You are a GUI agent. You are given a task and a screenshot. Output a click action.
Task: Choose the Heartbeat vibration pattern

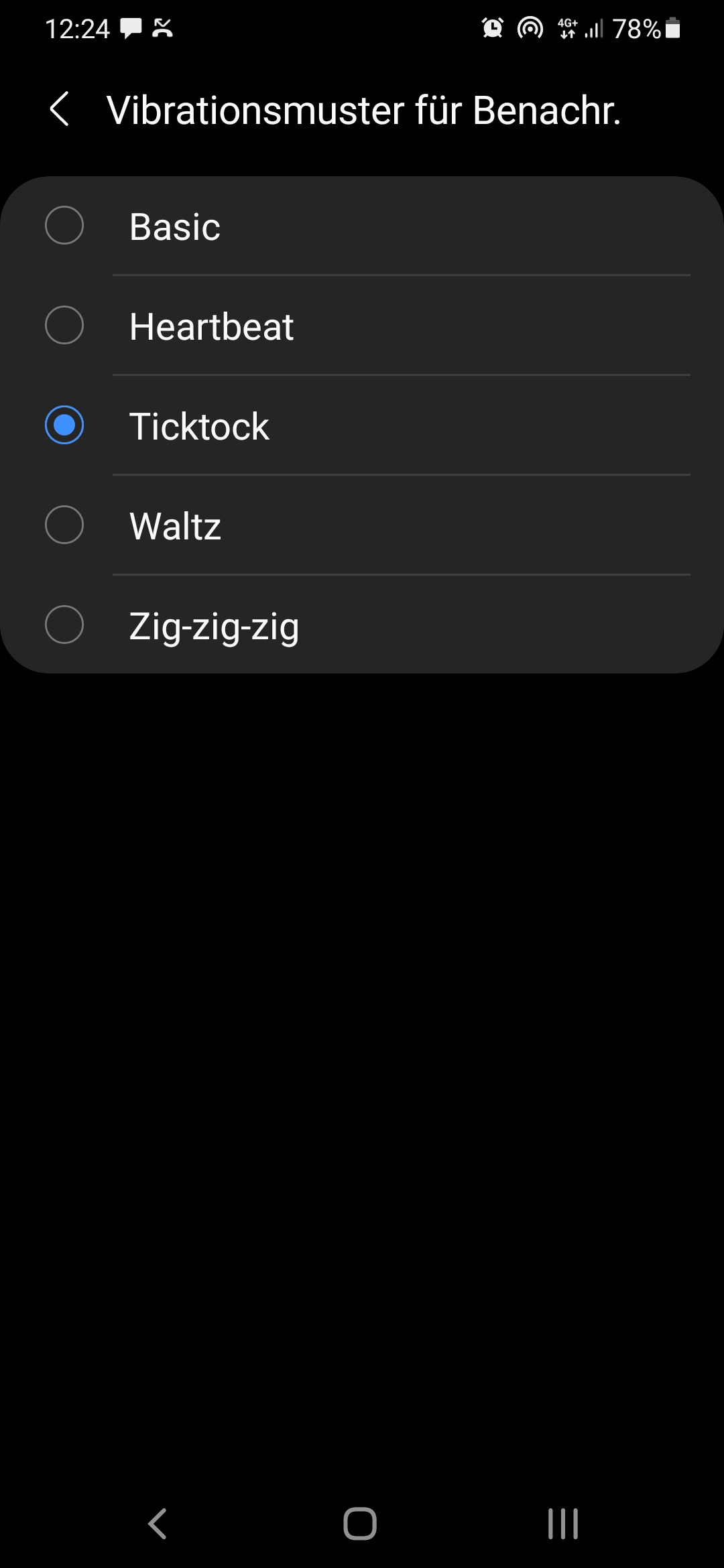pos(64,326)
